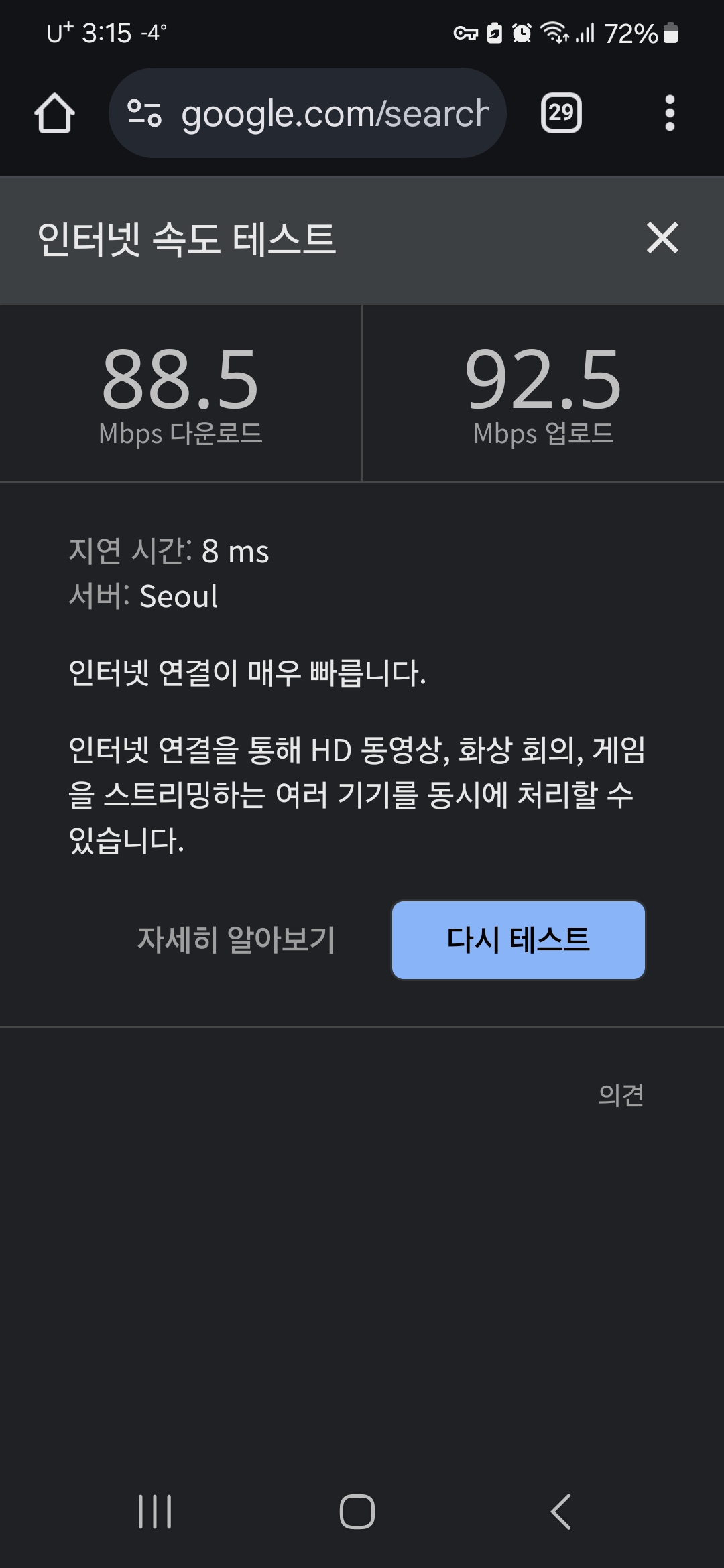Open recent apps from the navigation bar

(x=155, y=1512)
